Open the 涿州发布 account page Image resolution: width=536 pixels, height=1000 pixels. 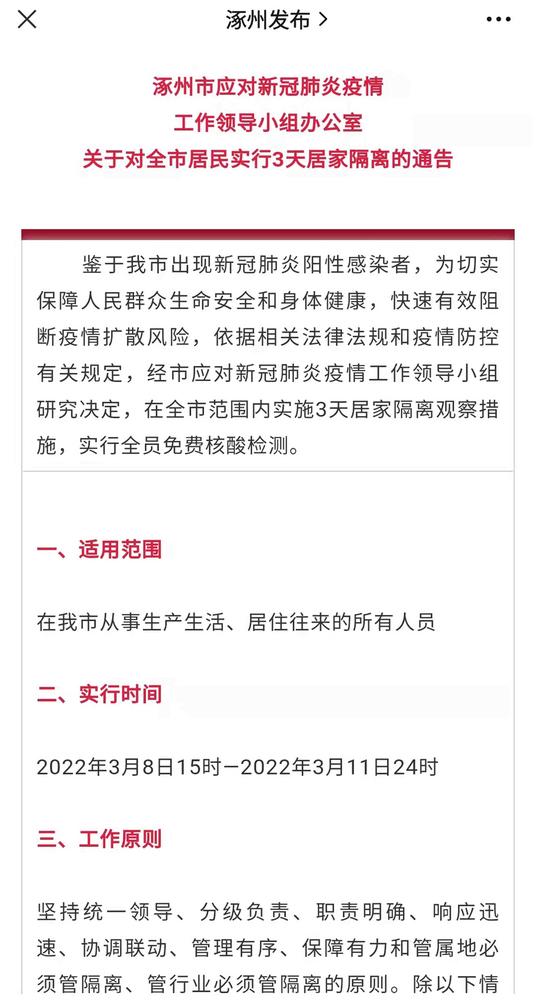(276, 20)
